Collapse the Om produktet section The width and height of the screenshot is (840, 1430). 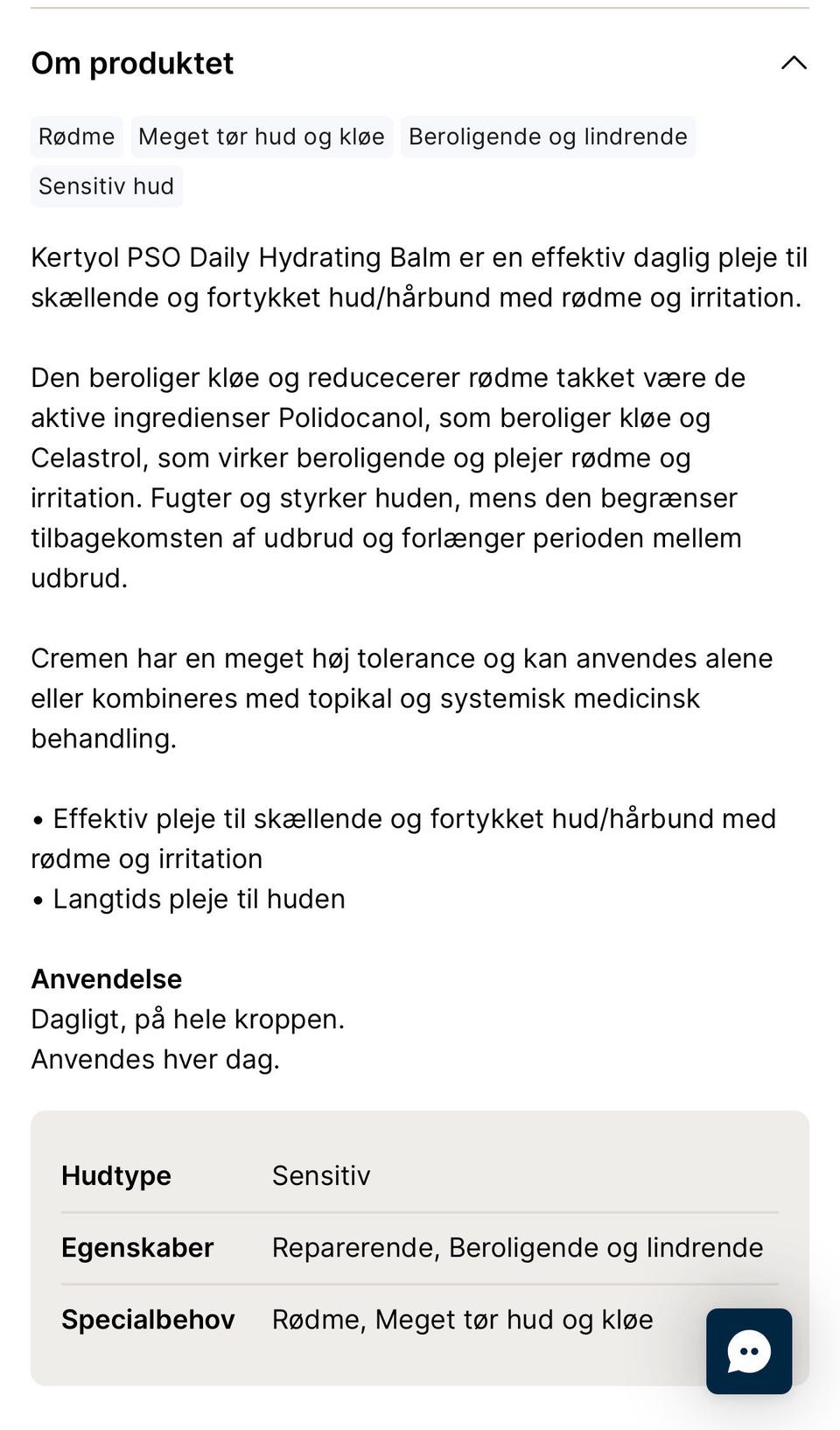coord(794,61)
